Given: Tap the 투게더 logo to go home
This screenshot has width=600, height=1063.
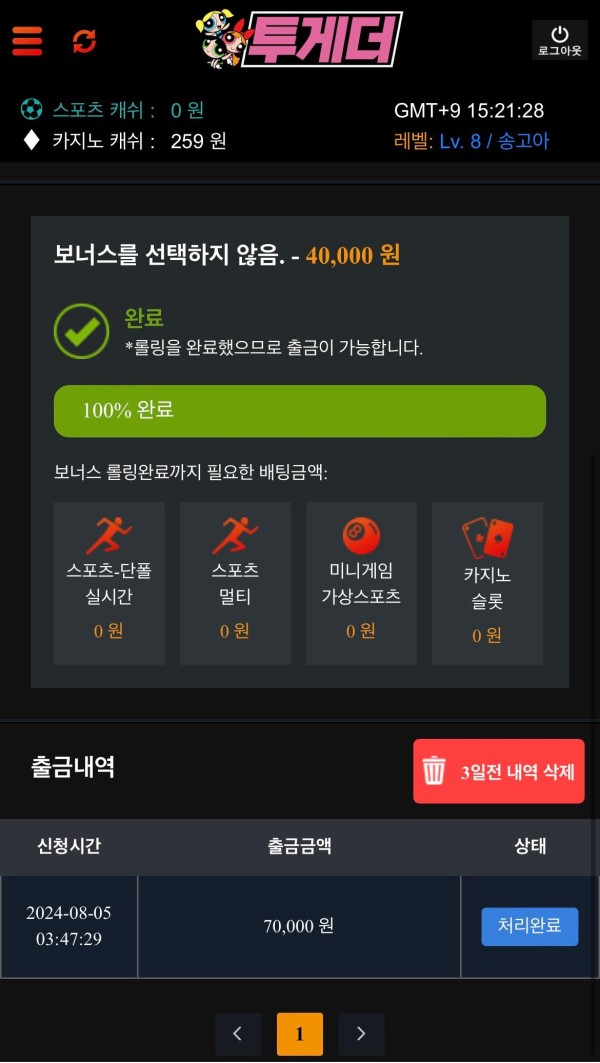Looking at the screenshot, I should tap(300, 38).
